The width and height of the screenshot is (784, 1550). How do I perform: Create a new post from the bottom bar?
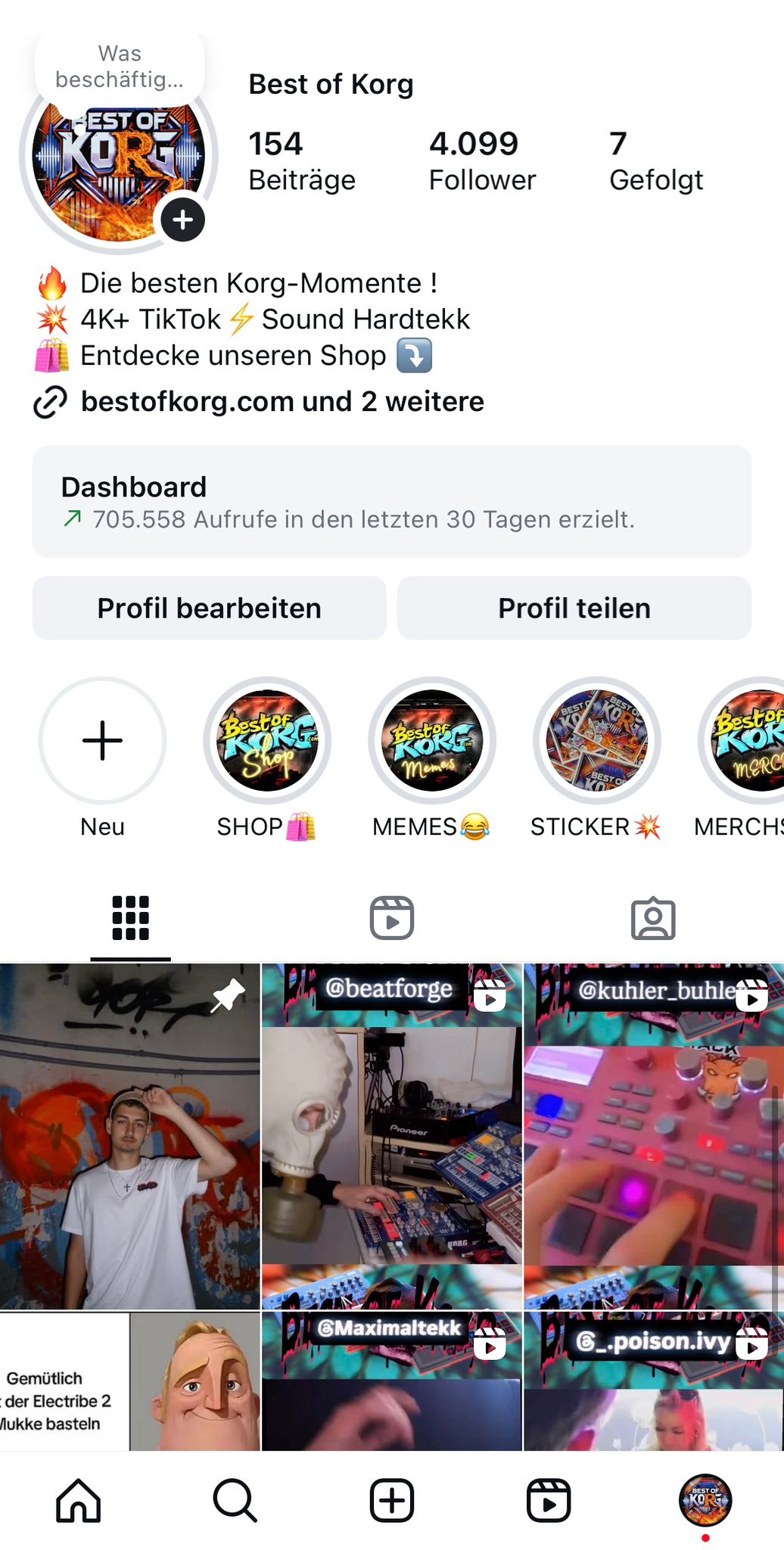coord(391,1500)
